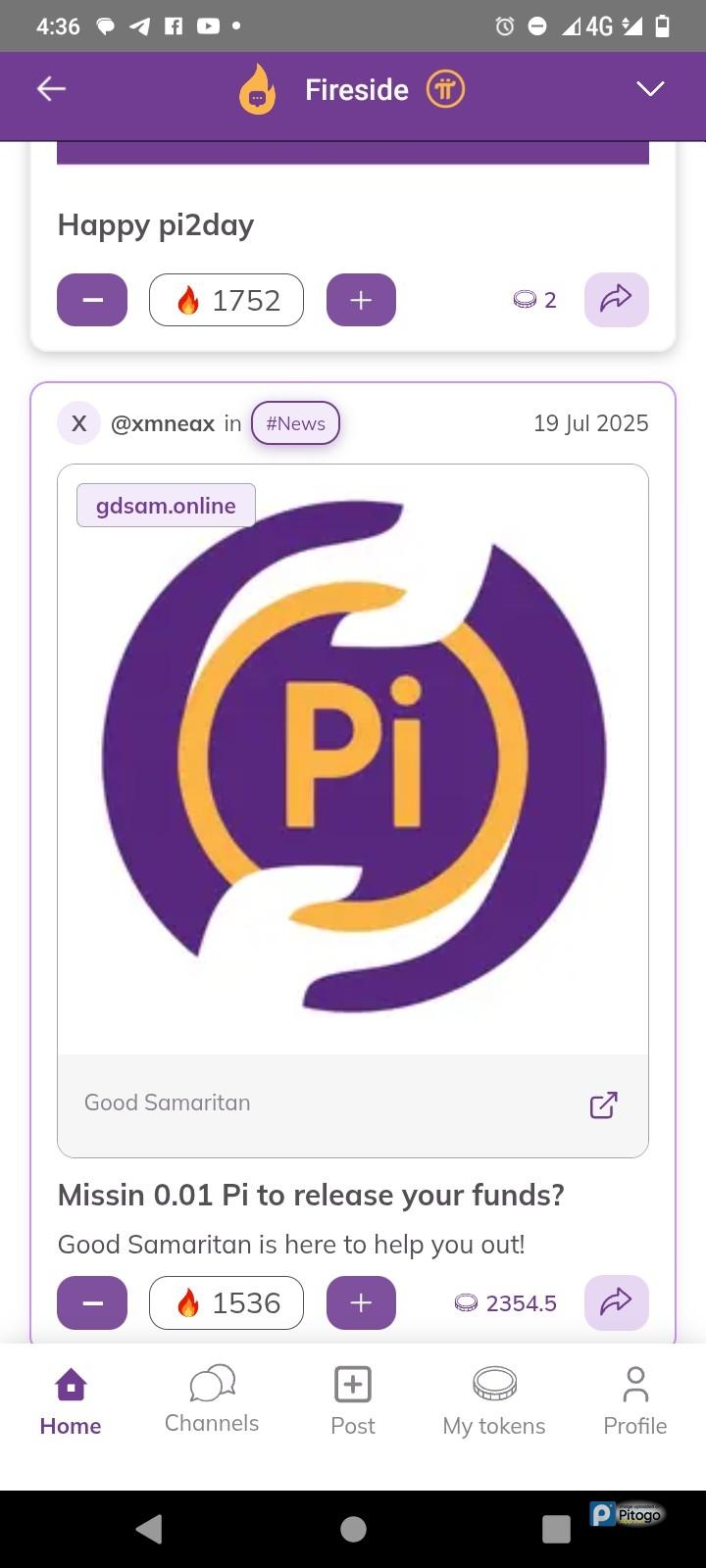Tap the system back button
This screenshot has width=706, height=1568.
[x=149, y=1529]
